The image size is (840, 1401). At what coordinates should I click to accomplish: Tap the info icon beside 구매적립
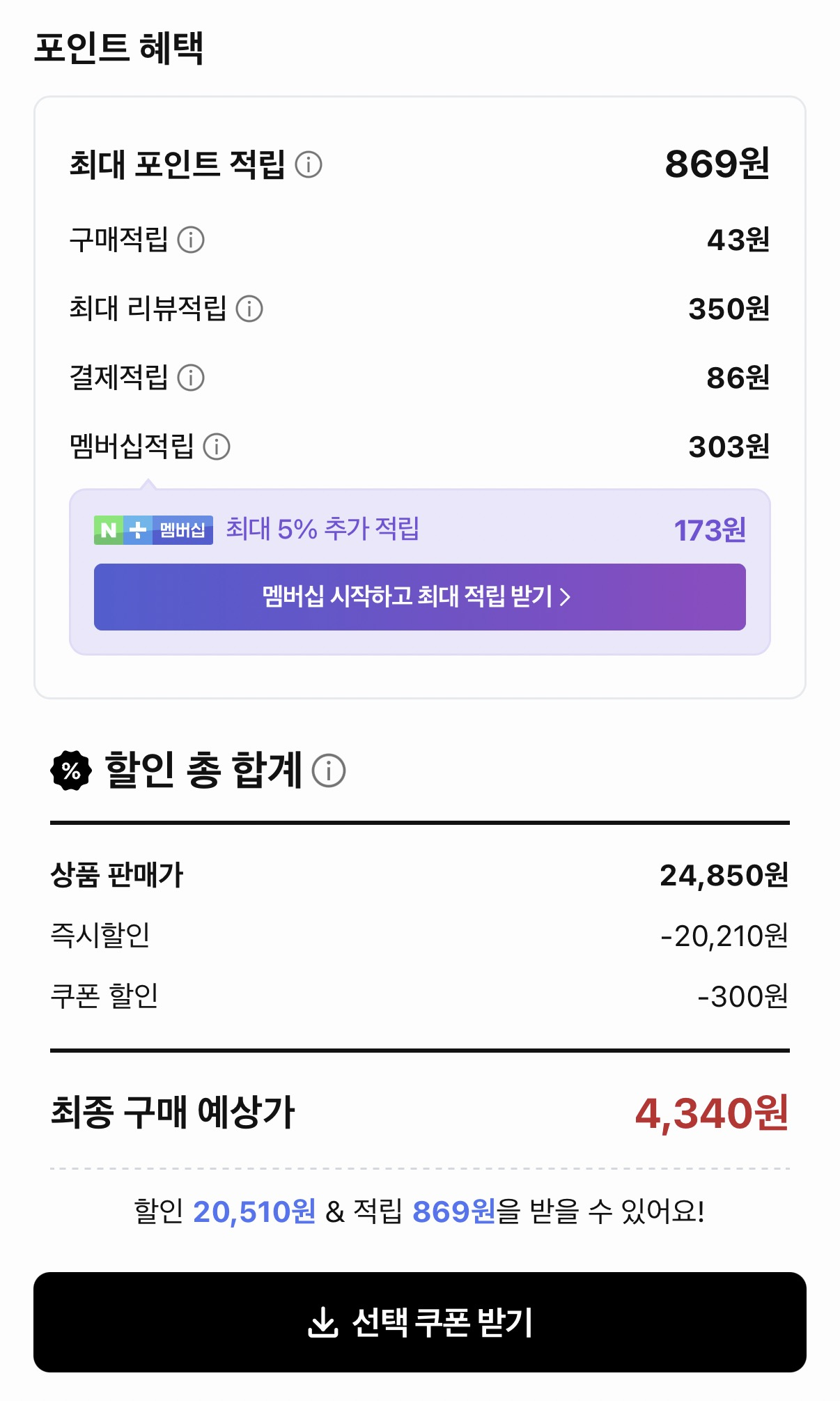(x=191, y=240)
